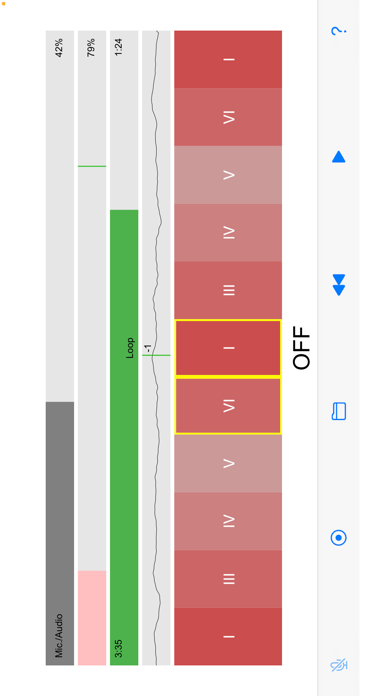Tap the OFF label
392x696 pixels.
click(x=302, y=348)
